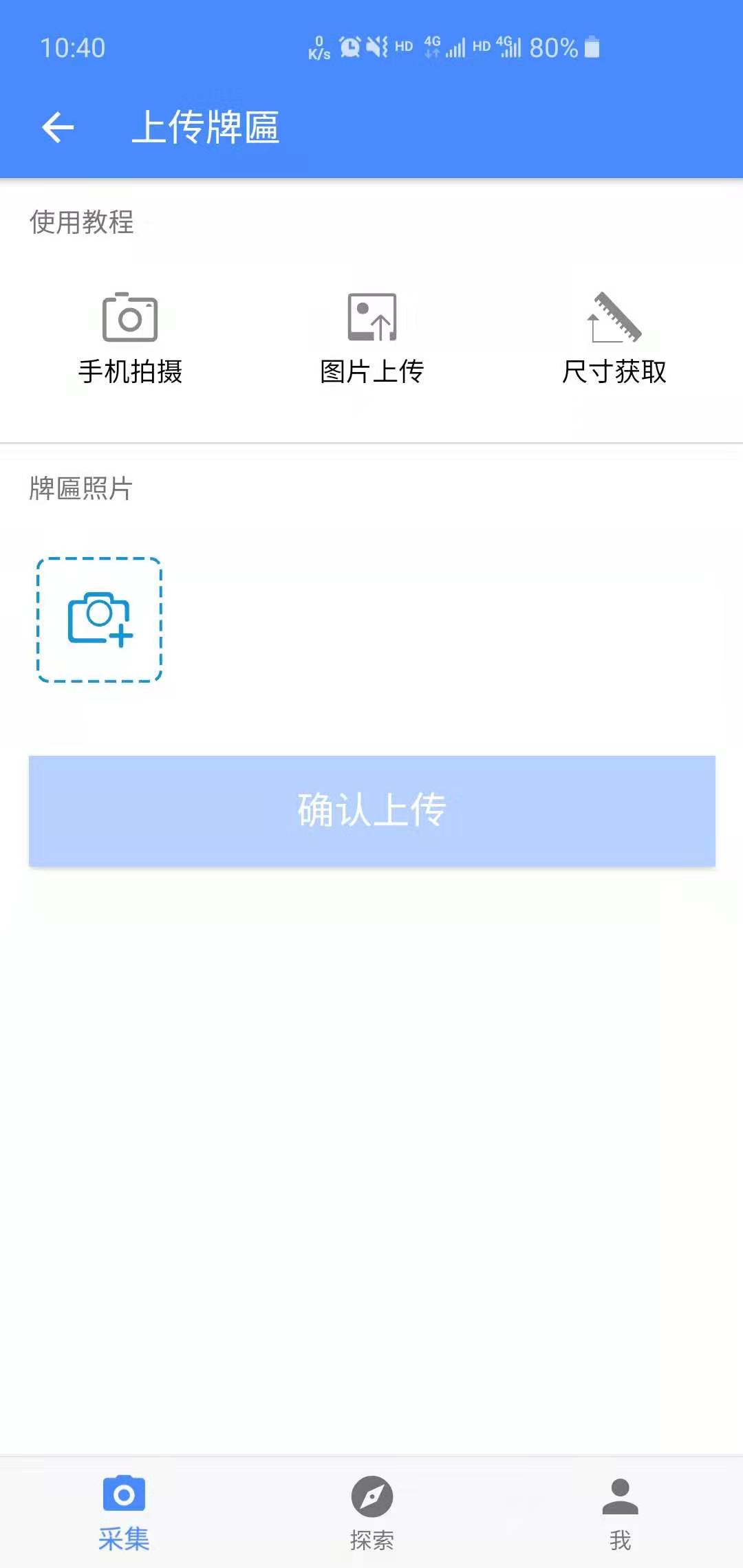The width and height of the screenshot is (743, 1568).
Task: Tap the 确认上传 button
Action: (x=371, y=810)
